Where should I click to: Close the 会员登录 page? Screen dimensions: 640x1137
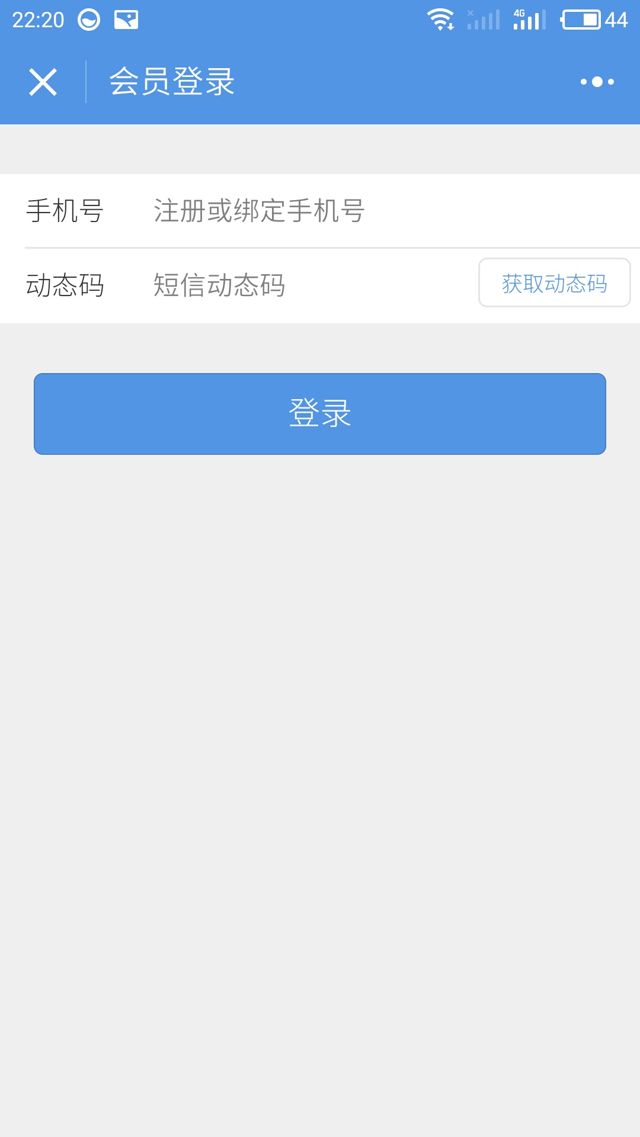click(42, 82)
